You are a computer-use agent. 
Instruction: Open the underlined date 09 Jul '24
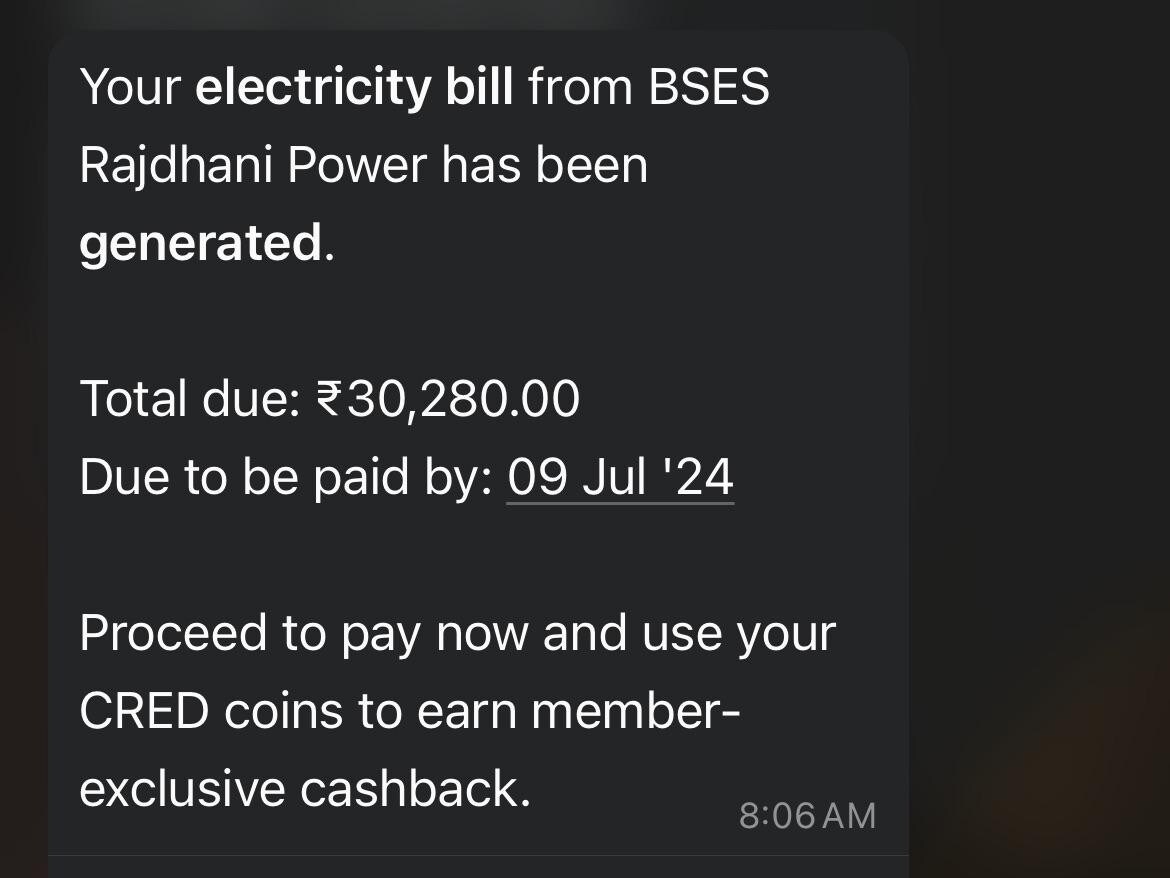(620, 478)
